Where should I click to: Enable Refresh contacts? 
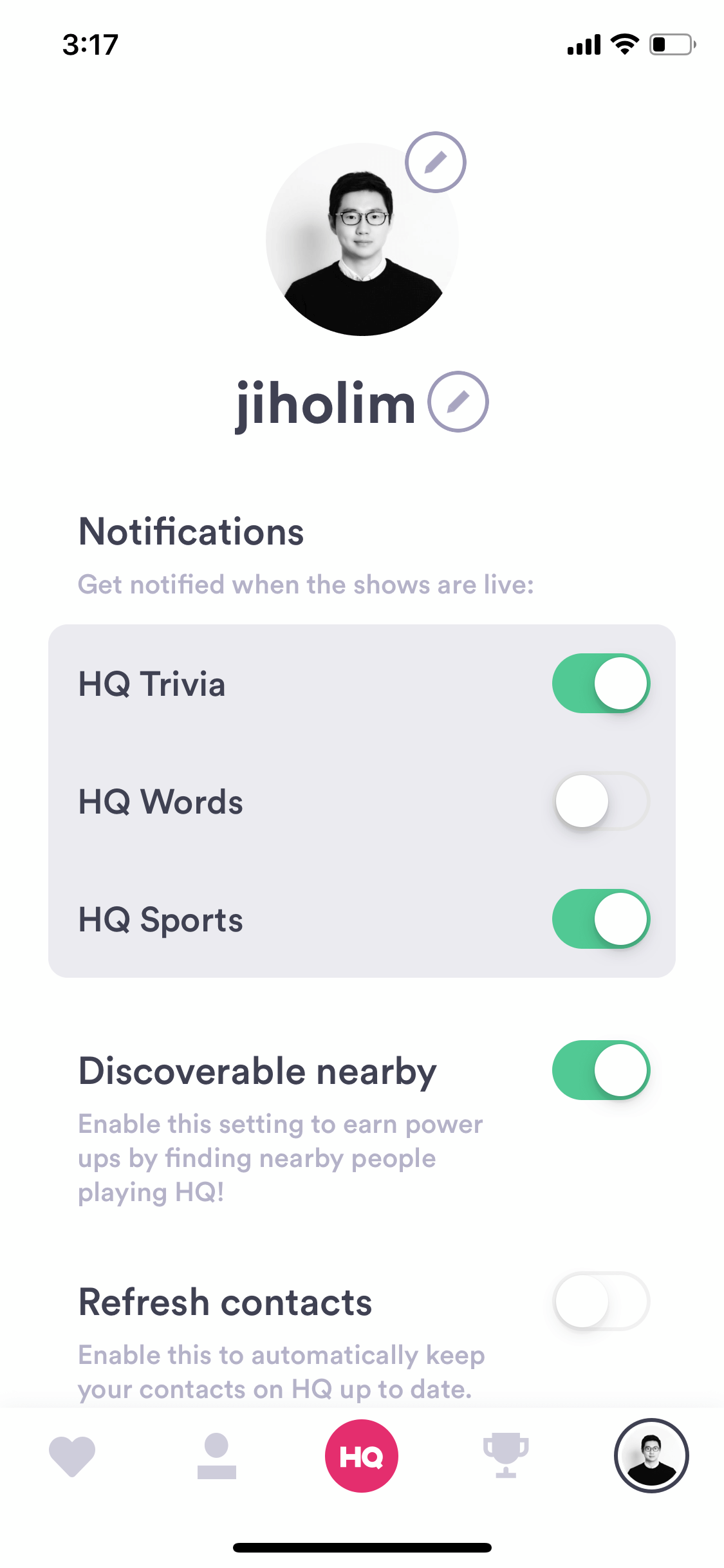pyautogui.click(x=601, y=1301)
